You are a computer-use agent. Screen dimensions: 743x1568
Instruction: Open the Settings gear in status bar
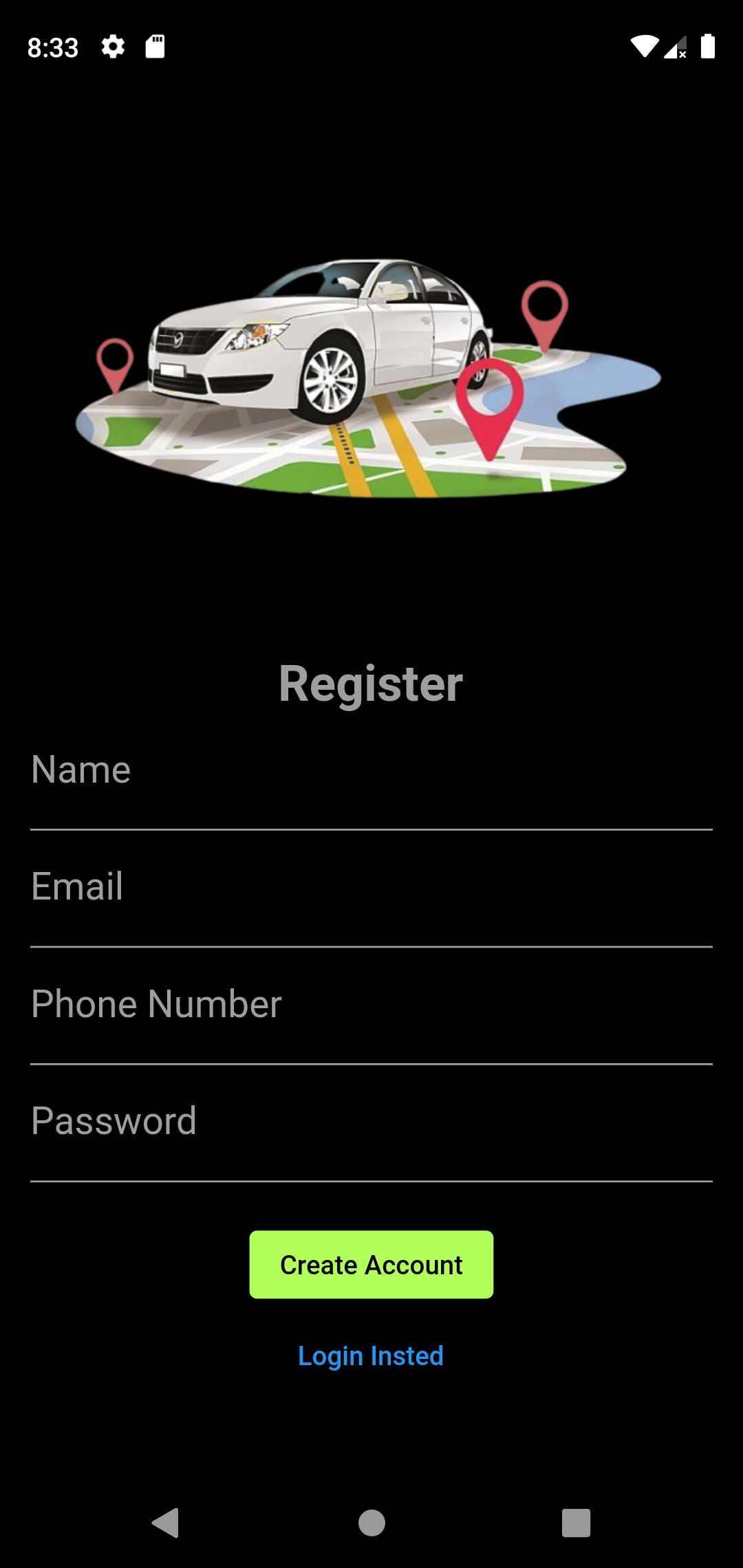click(112, 47)
